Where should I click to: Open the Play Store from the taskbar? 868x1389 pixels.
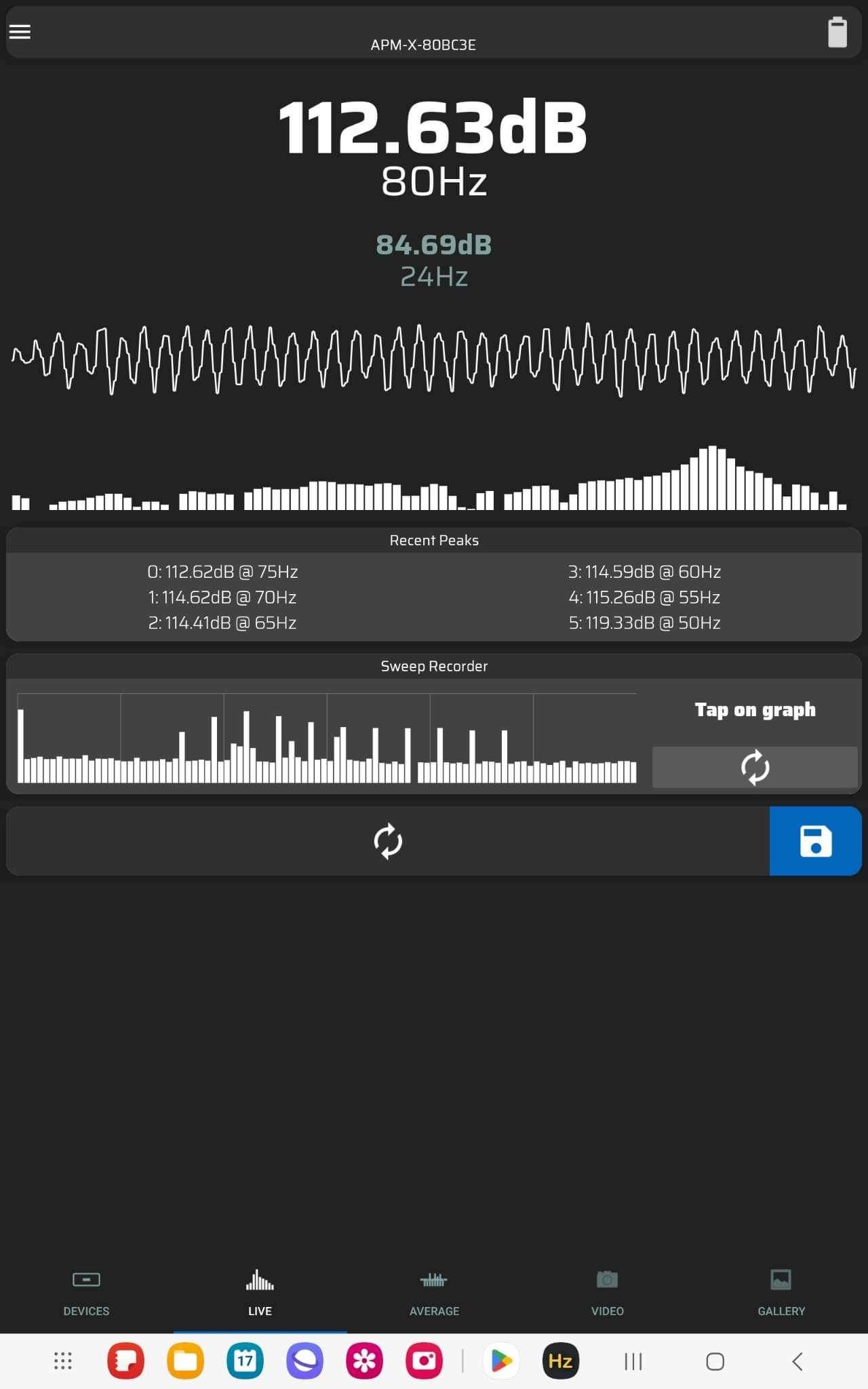(x=501, y=1361)
